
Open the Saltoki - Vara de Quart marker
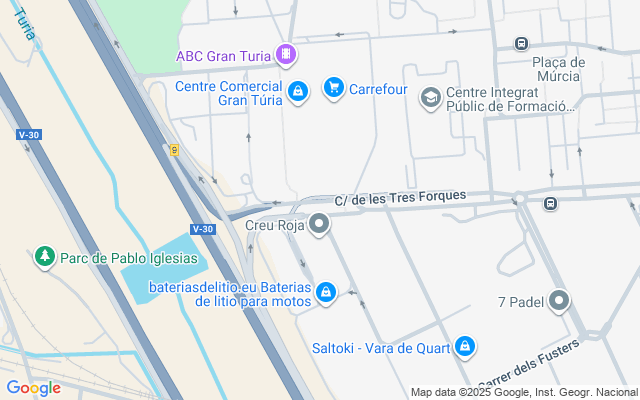(463, 346)
